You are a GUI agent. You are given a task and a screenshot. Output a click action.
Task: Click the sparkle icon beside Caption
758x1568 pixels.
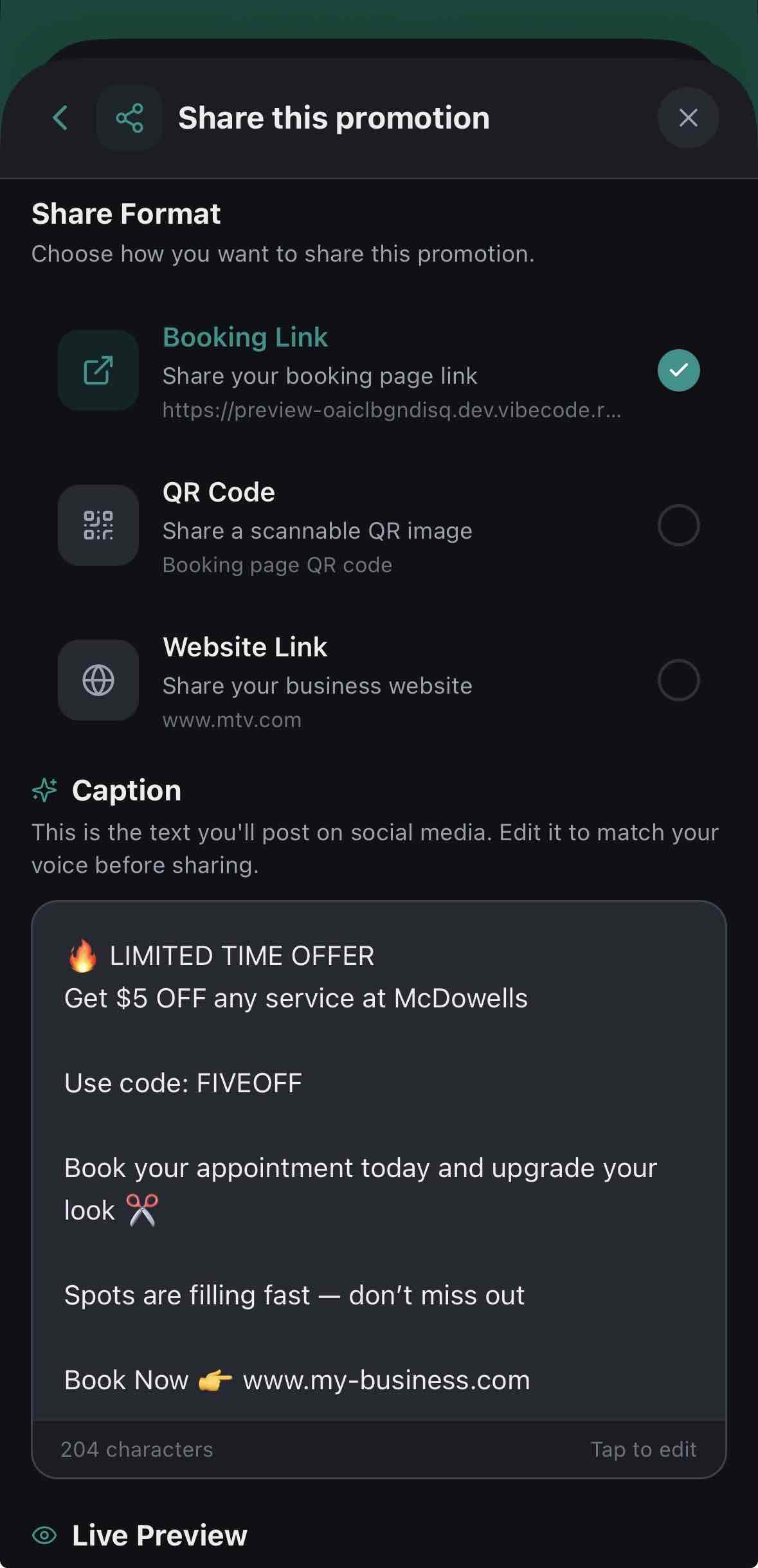coord(45,790)
